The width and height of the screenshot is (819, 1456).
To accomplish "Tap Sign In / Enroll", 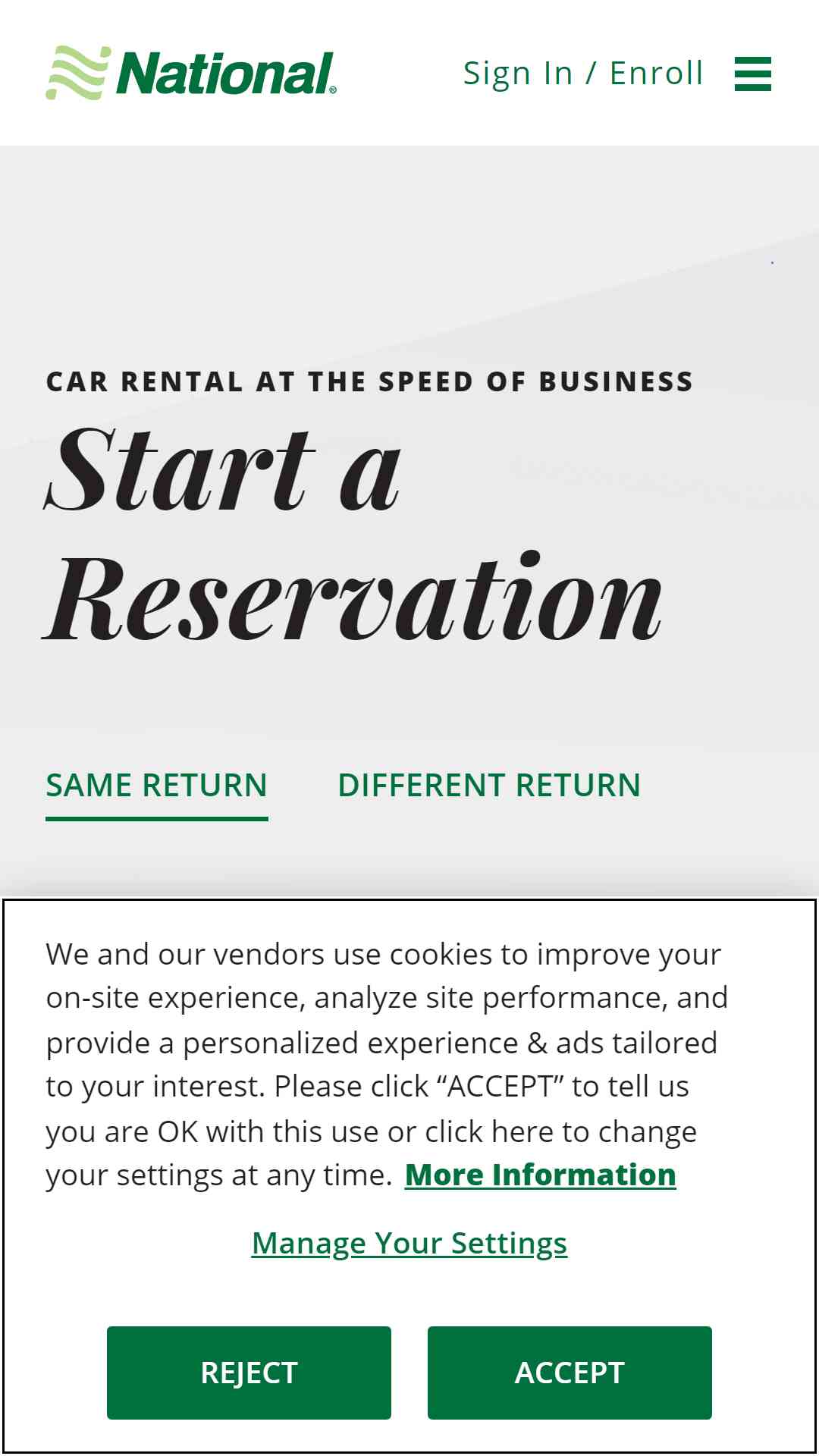I will (583, 74).
